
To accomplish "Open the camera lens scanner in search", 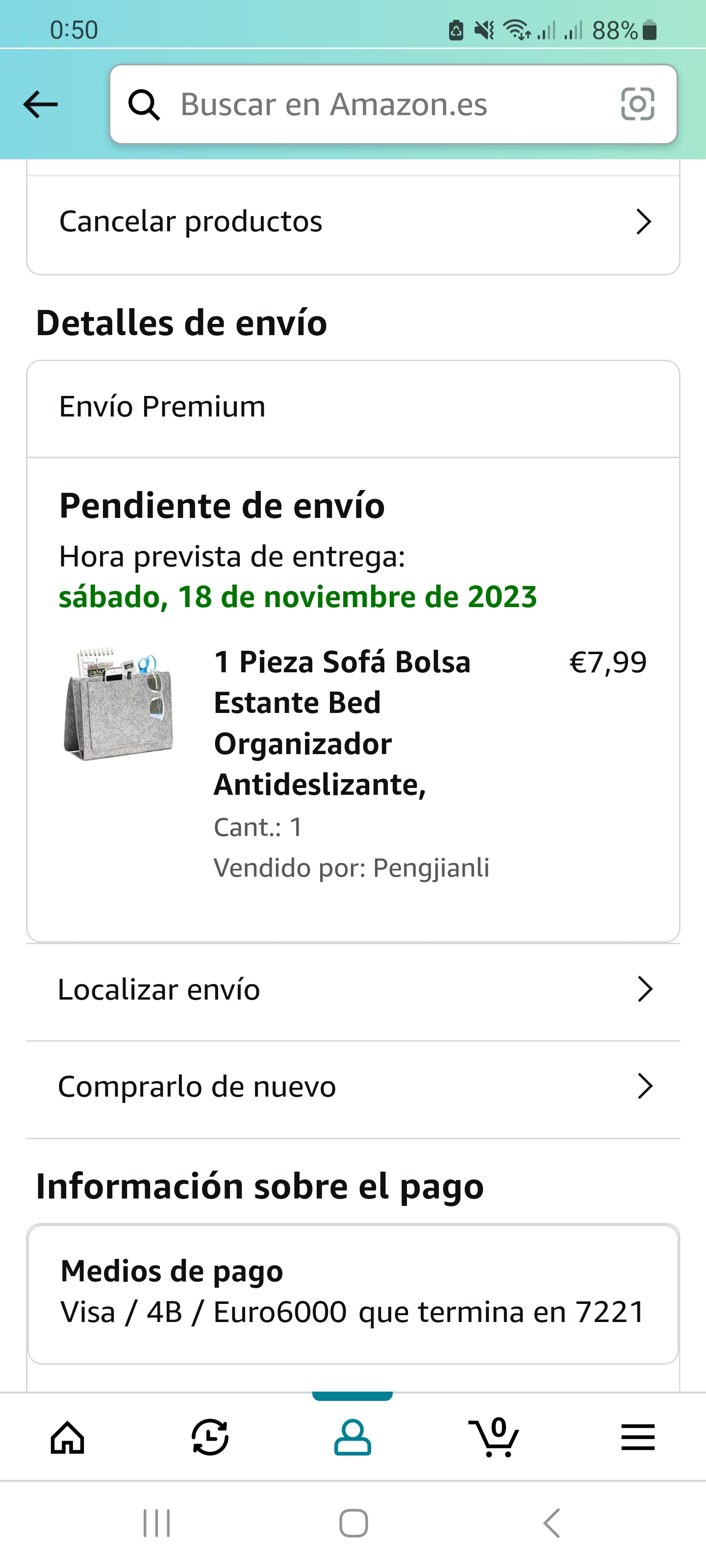I will pos(637,104).
